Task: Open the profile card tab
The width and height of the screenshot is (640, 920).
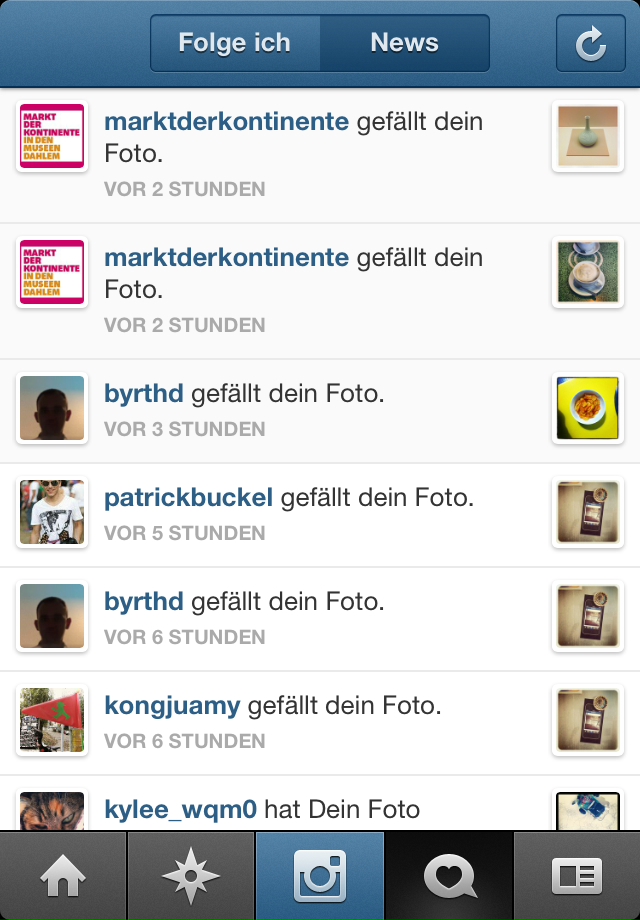Action: pos(577,877)
